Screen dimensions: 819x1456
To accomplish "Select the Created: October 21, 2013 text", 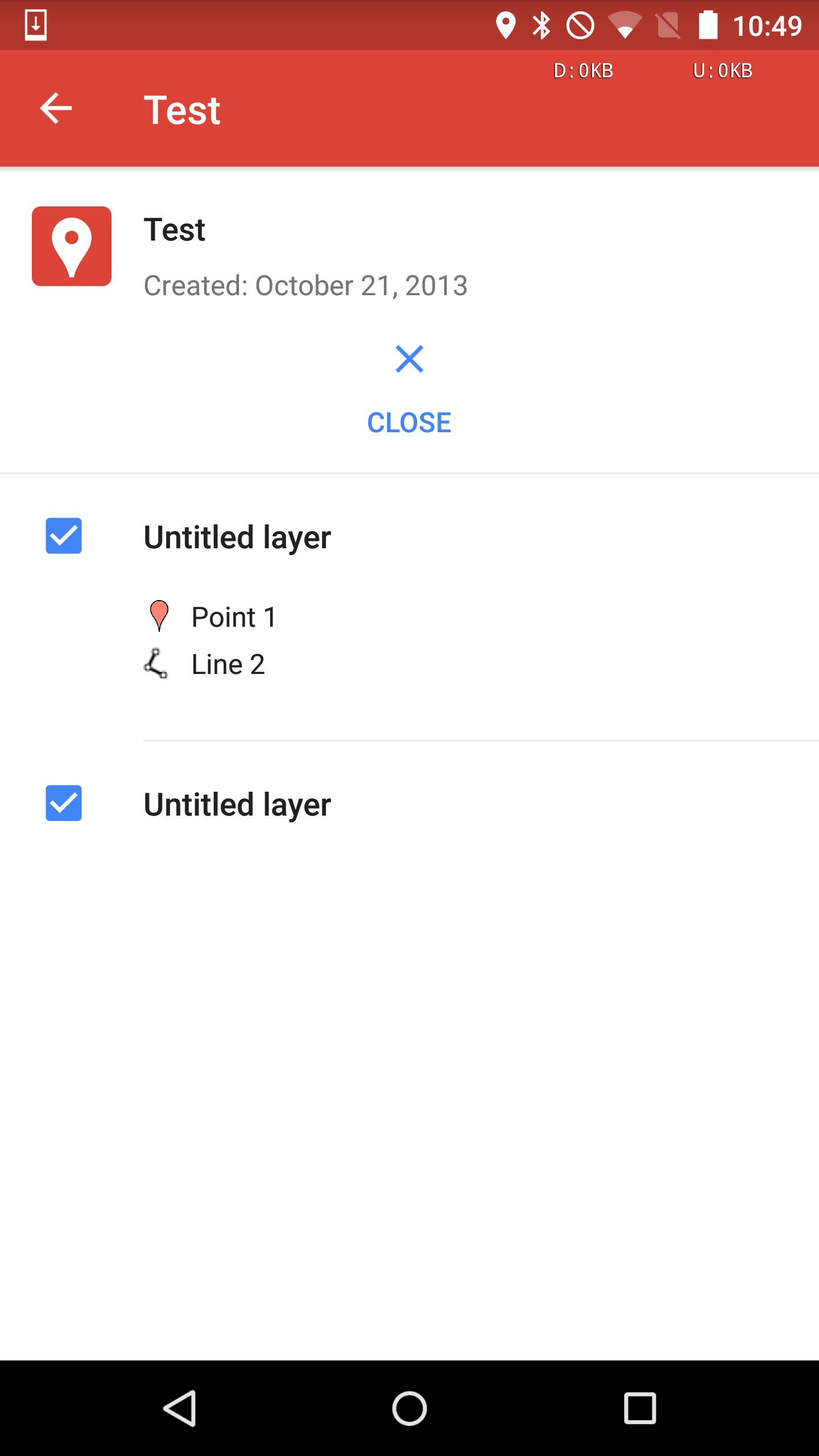I will click(305, 286).
